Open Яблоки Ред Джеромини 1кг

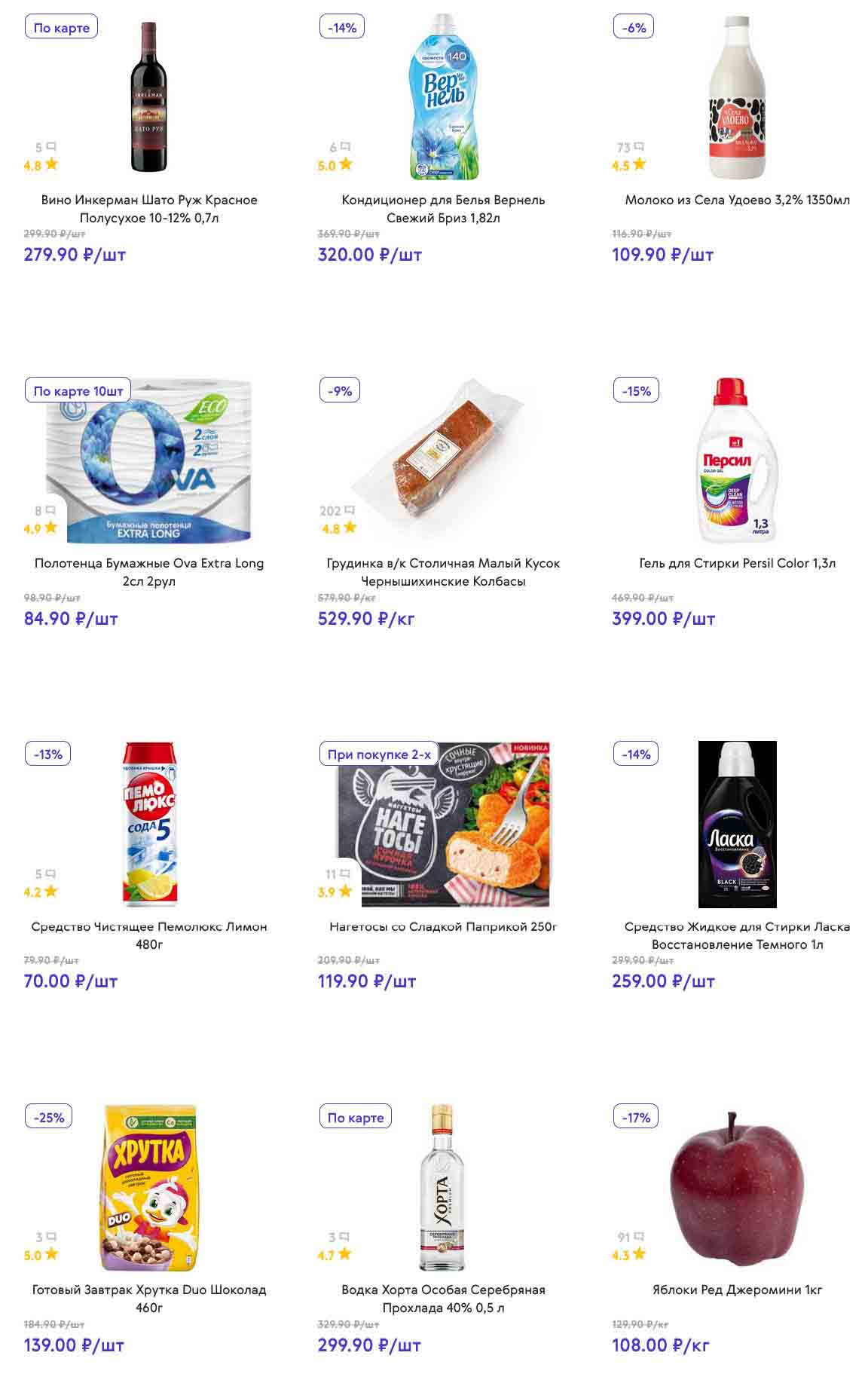coord(737,1290)
